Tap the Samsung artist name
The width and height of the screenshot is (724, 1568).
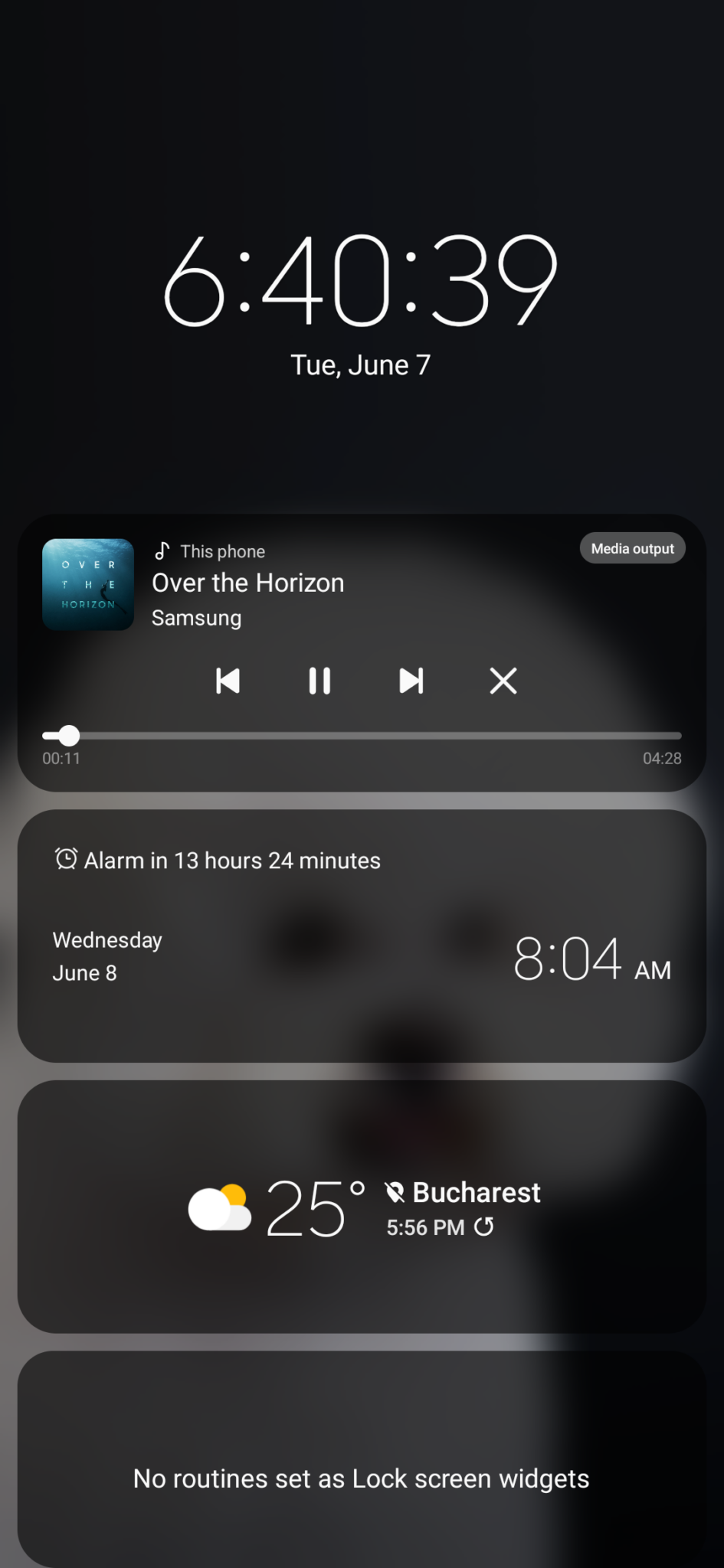(x=196, y=618)
